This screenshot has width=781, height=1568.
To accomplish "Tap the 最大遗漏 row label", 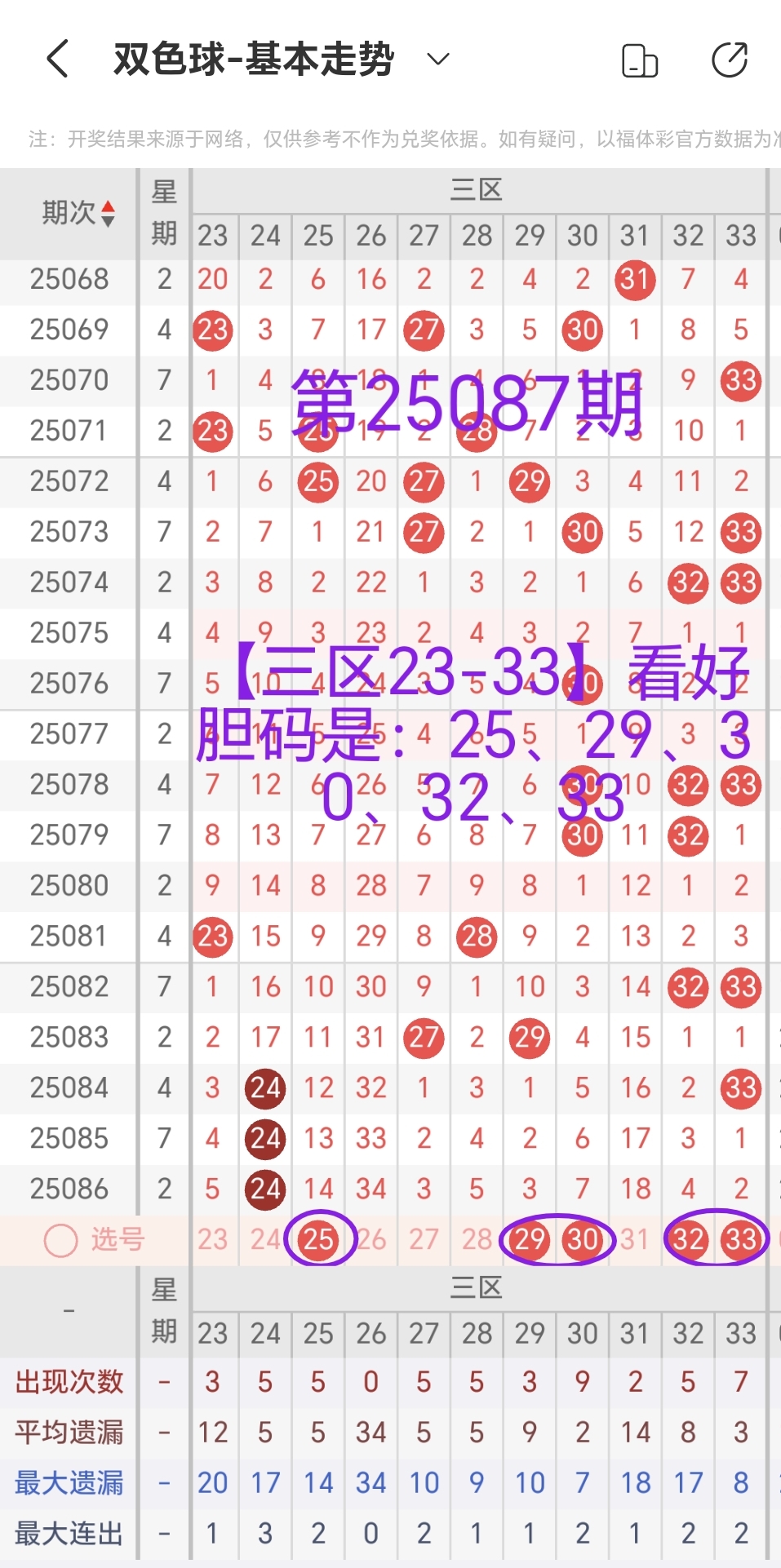I will click(x=67, y=1483).
